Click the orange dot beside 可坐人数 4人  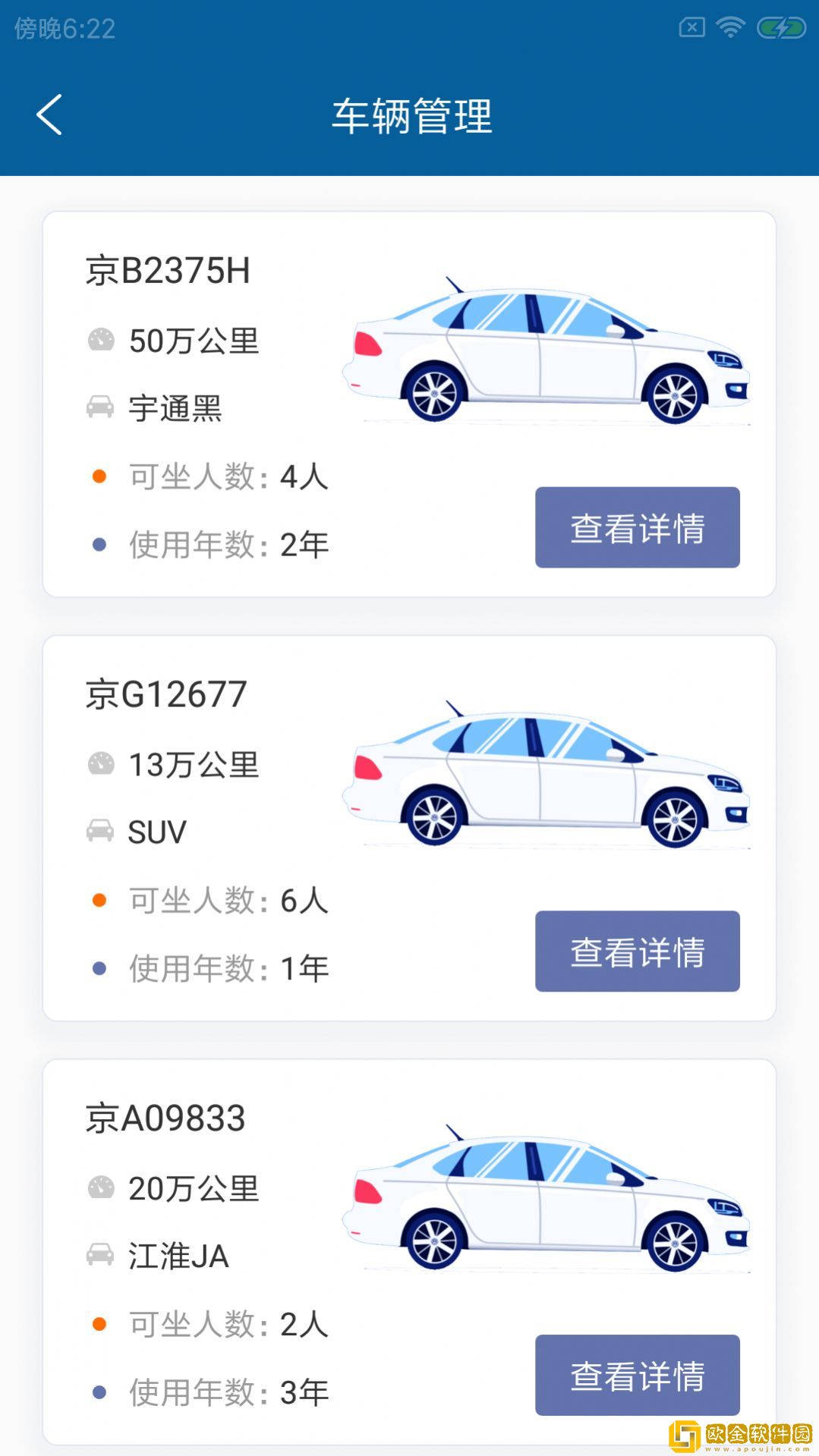coord(99,475)
